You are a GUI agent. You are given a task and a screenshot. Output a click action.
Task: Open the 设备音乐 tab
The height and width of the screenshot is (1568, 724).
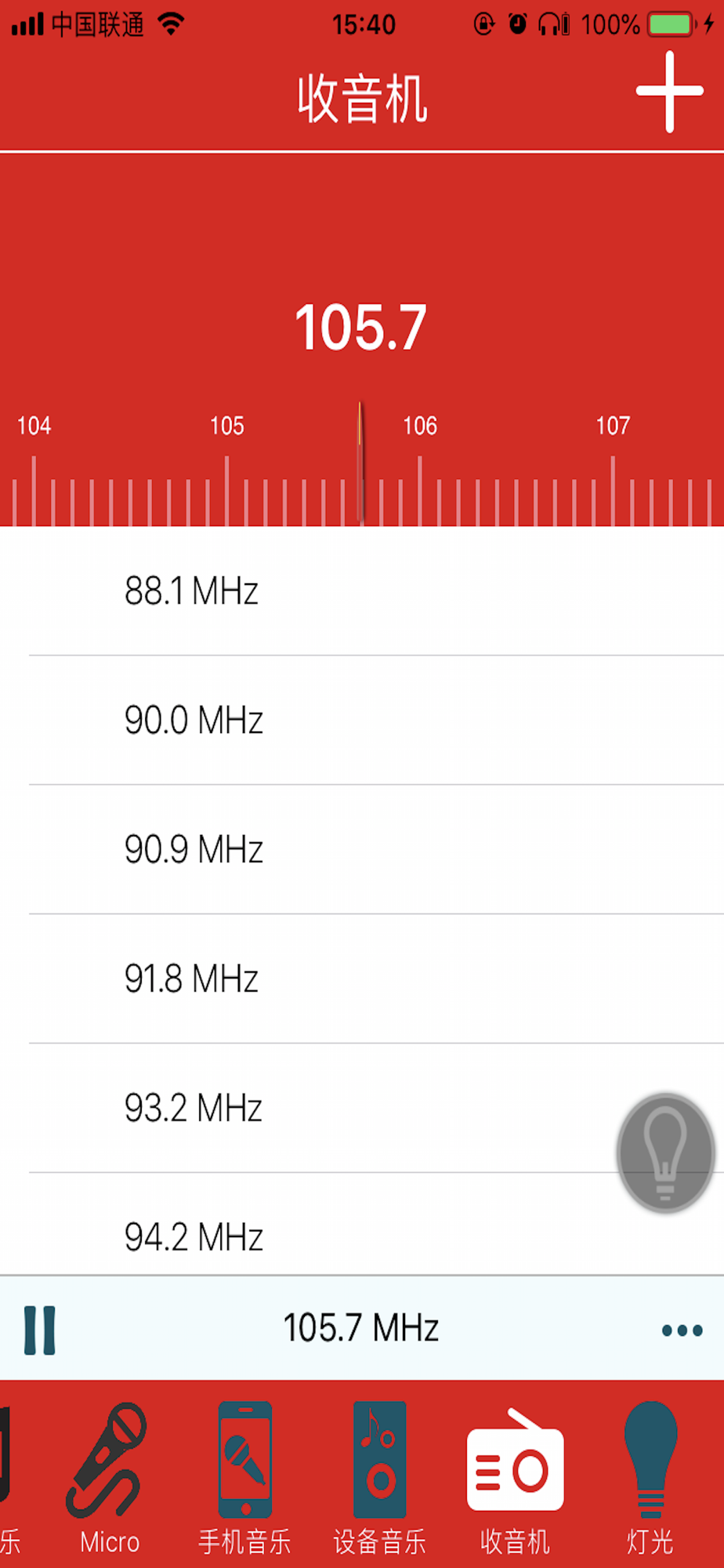(380, 1479)
